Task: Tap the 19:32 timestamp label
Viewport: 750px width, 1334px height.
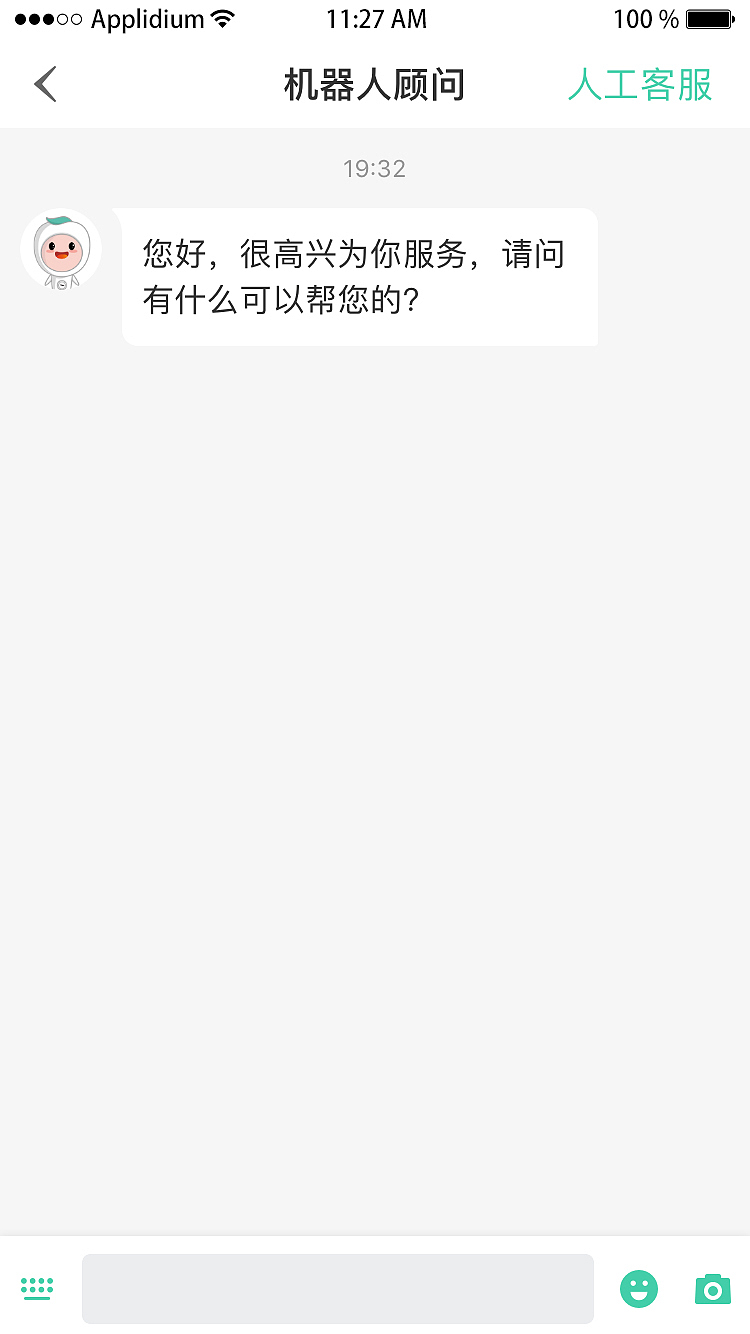Action: point(375,168)
